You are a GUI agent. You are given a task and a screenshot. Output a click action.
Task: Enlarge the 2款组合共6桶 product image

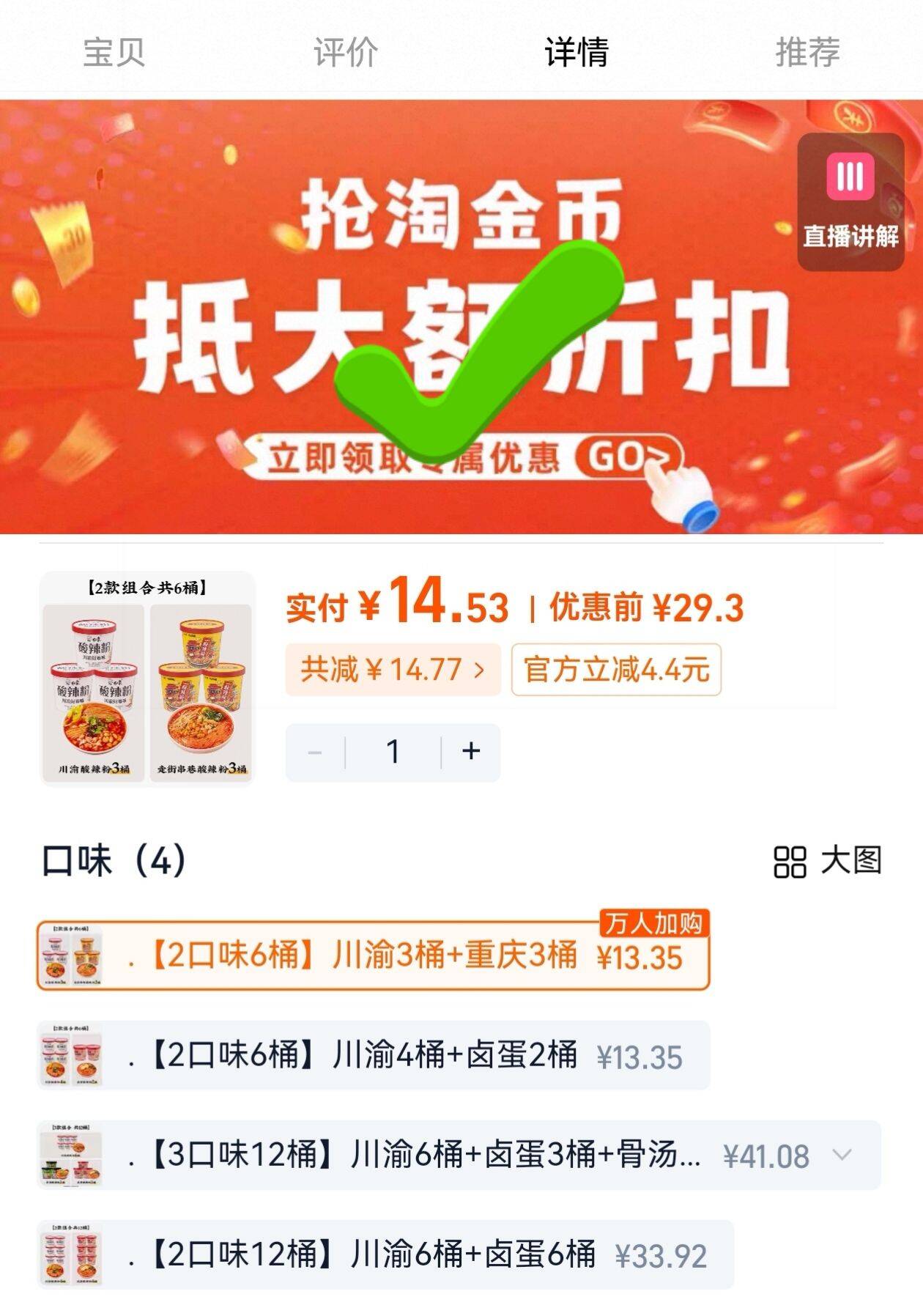coord(147,679)
